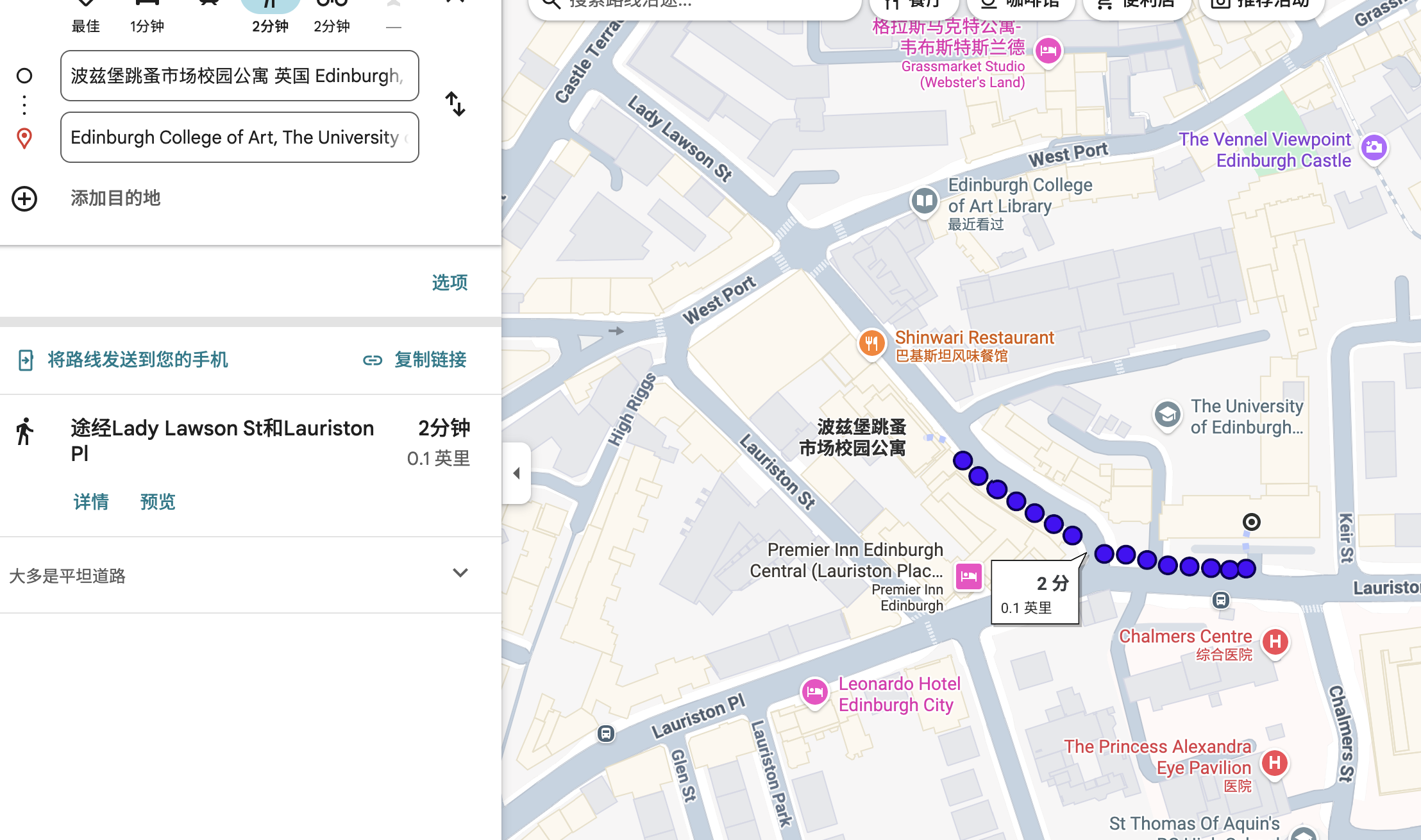The image size is (1421, 840).
Task: Open Leonardo Hotel Edinburgh City marker
Action: point(814,693)
